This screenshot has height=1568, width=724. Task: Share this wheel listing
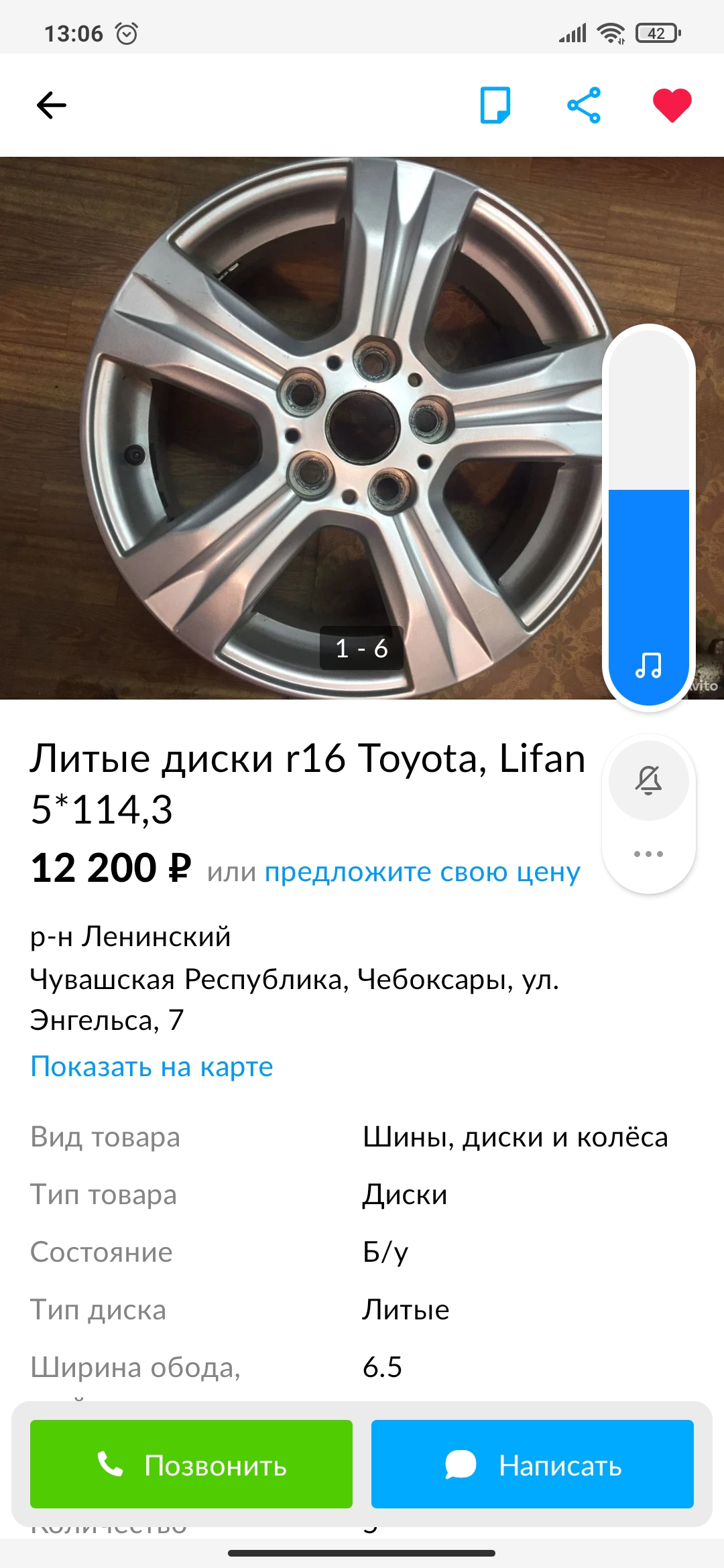tap(584, 105)
